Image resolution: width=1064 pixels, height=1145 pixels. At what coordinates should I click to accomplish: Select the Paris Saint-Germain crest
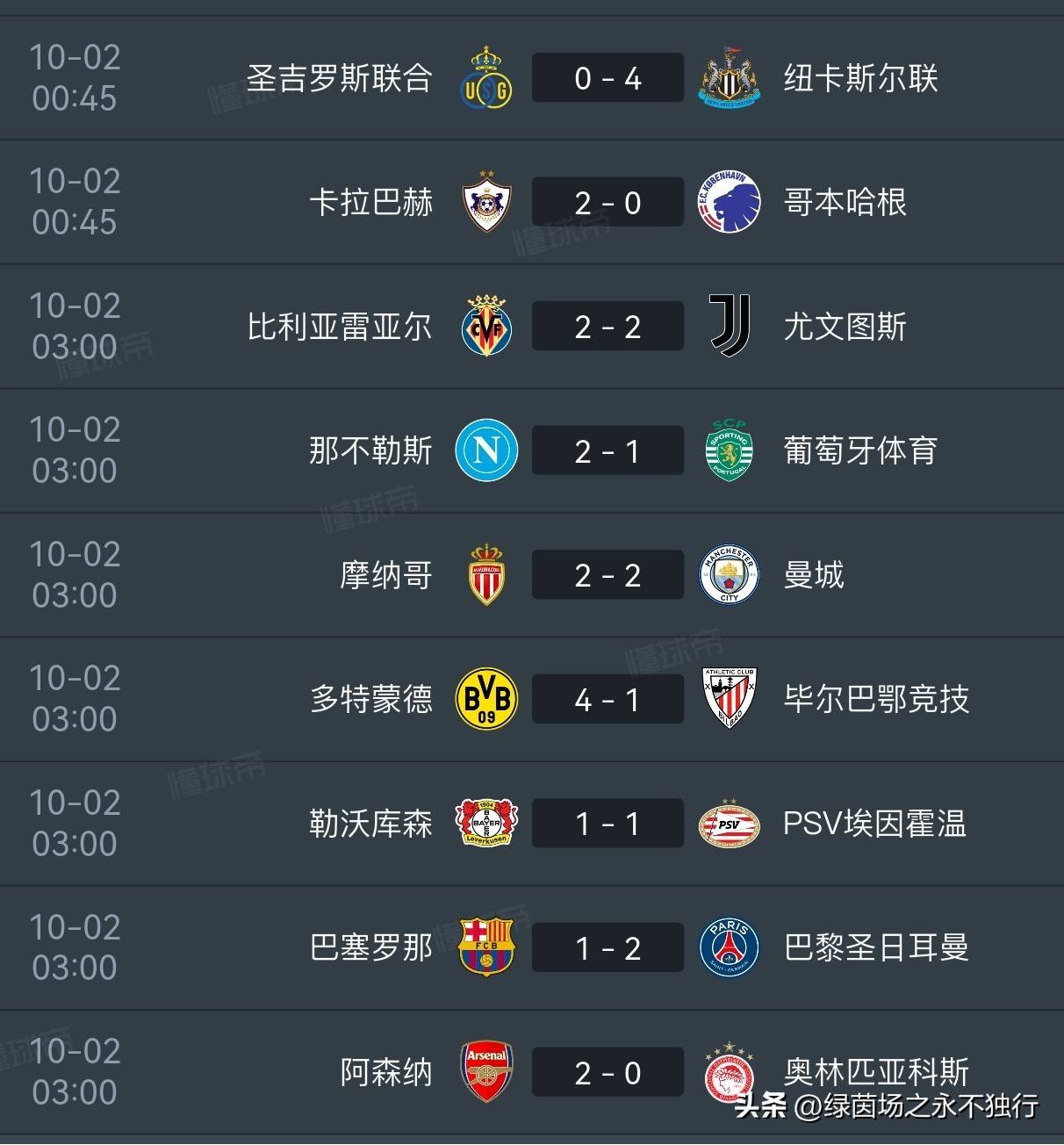(x=730, y=947)
